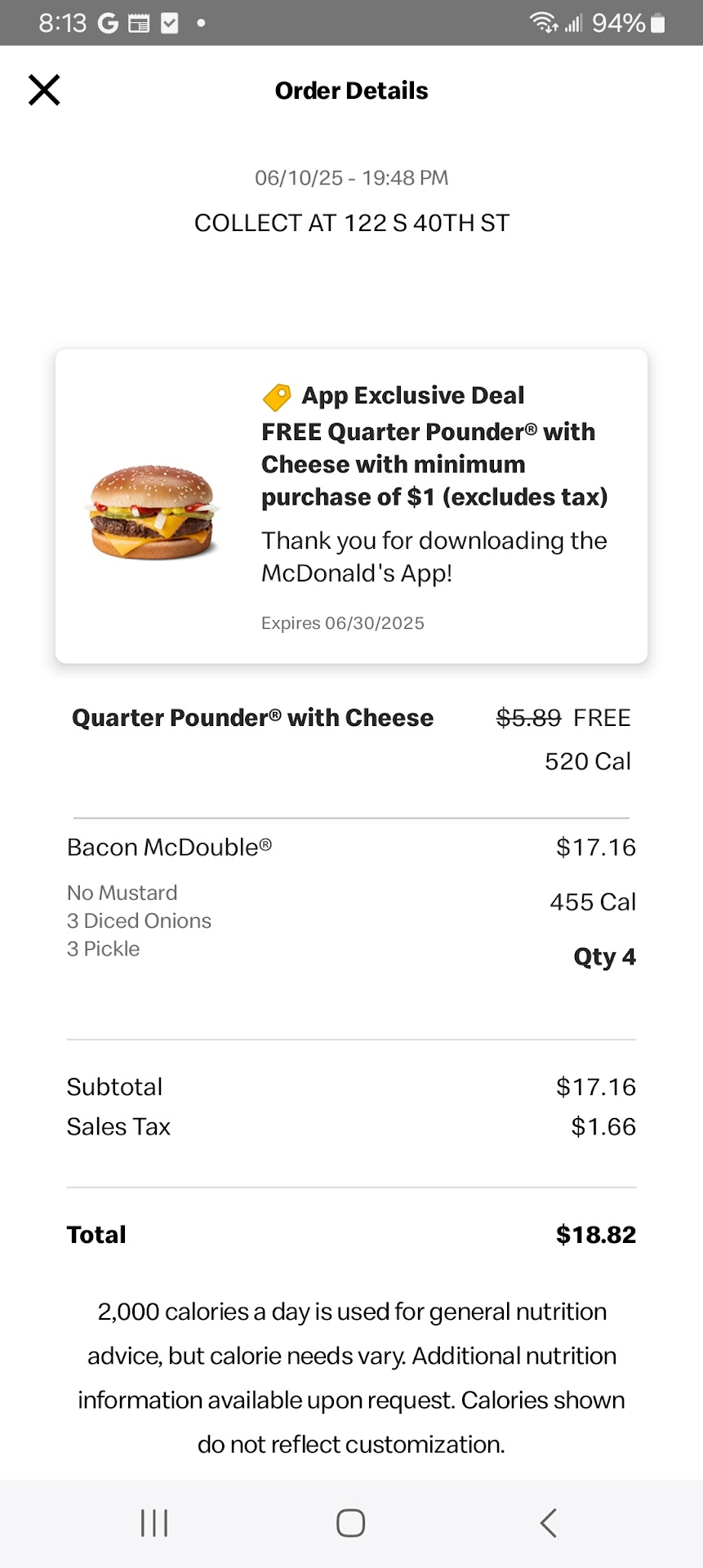The height and width of the screenshot is (1568, 703).
Task: Go back using the system back button
Action: click(548, 1523)
